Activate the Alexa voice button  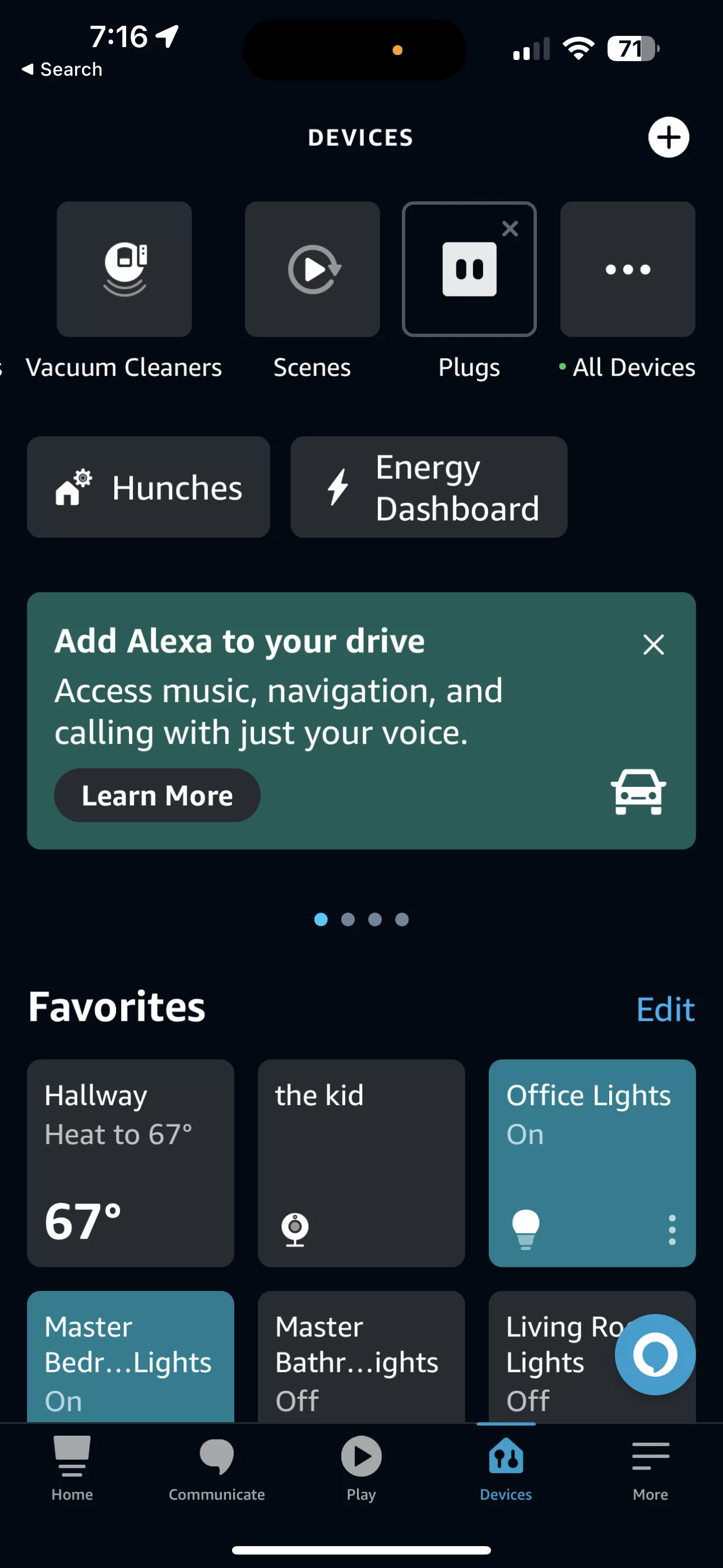pos(655,1354)
